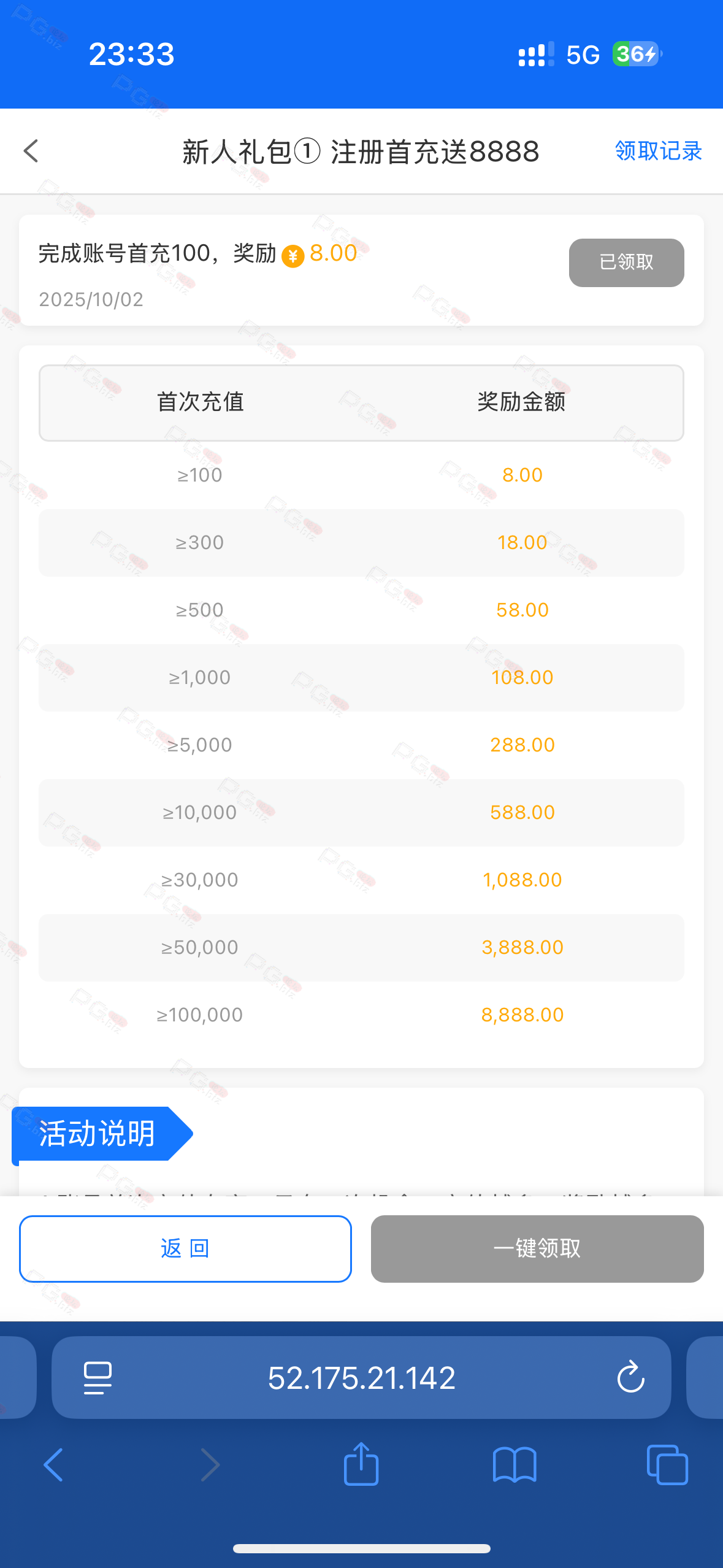Tap the 52.175.21.142 address field

point(361,1377)
